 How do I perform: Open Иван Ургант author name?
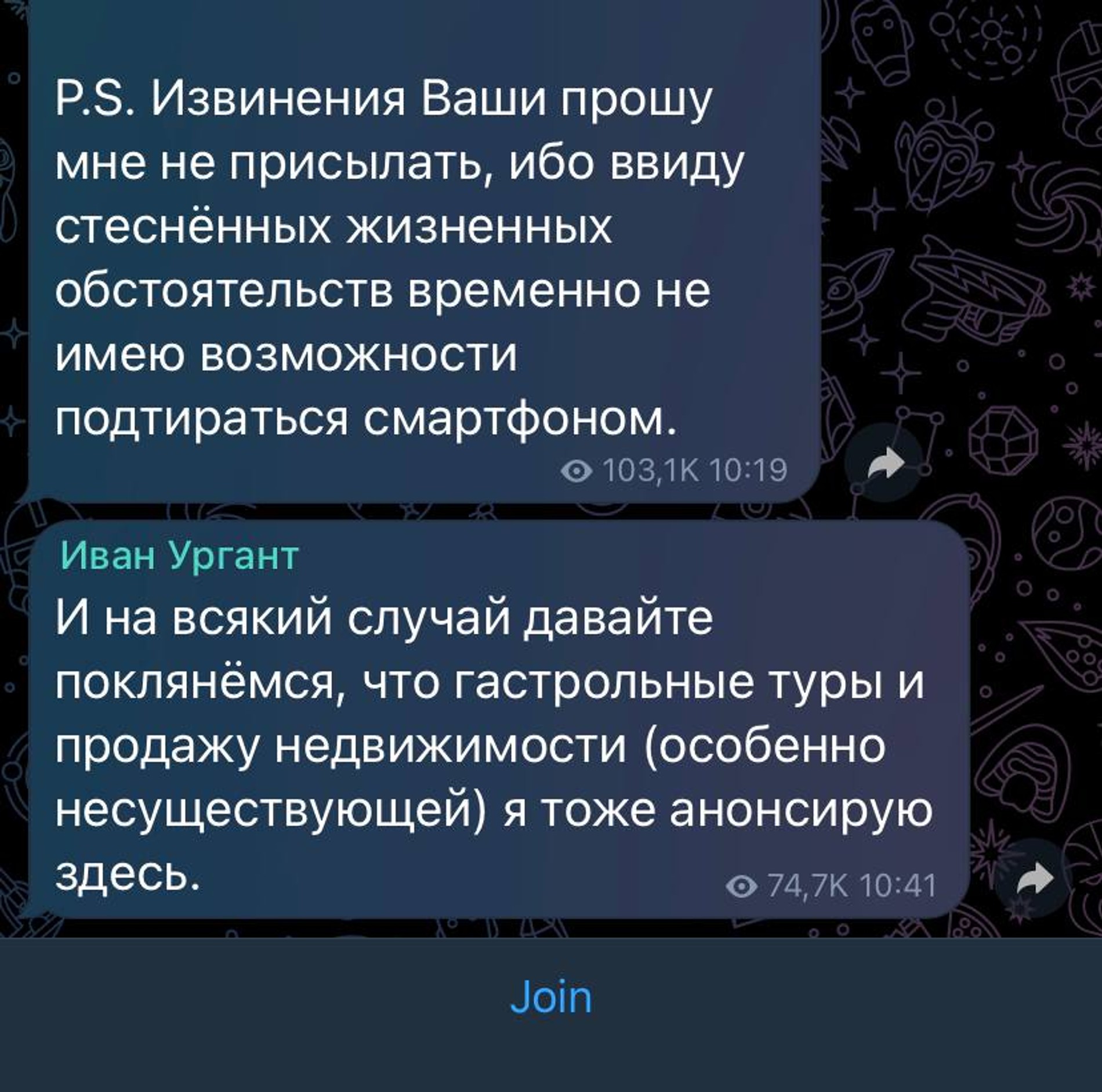179,555
